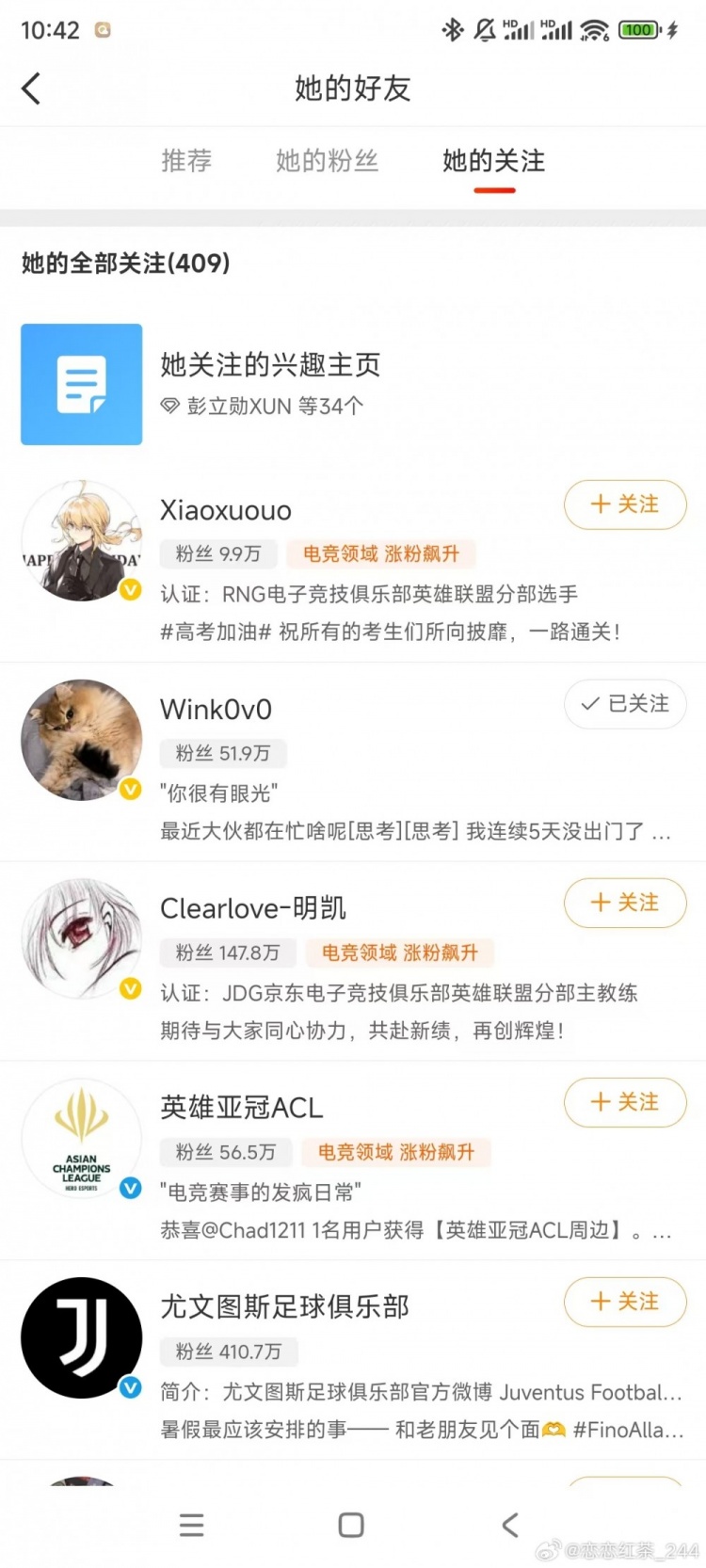Image resolution: width=706 pixels, height=1568 pixels.
Task: Follow Xiaoxuouo
Action: [x=624, y=504]
